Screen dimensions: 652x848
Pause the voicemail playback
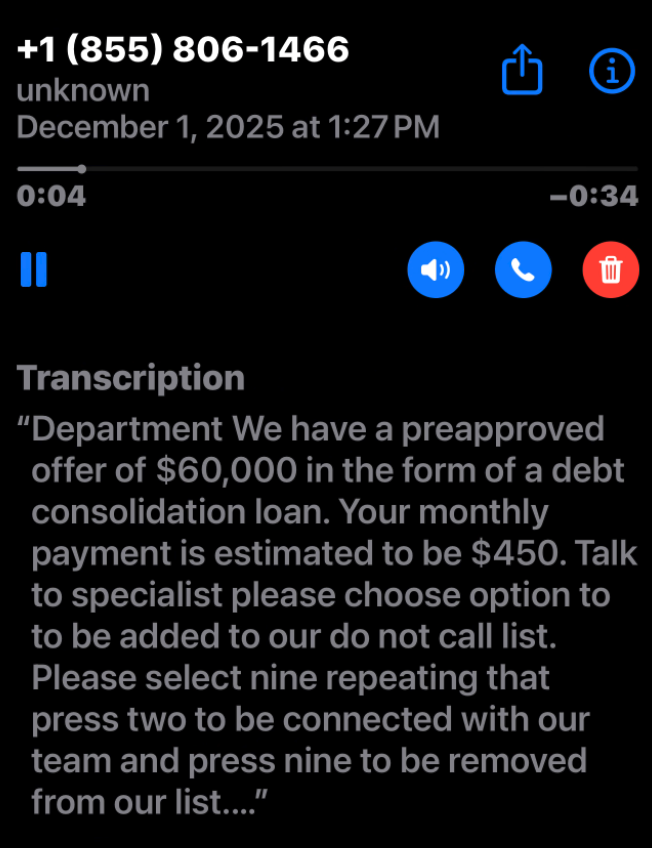[x=34, y=270]
